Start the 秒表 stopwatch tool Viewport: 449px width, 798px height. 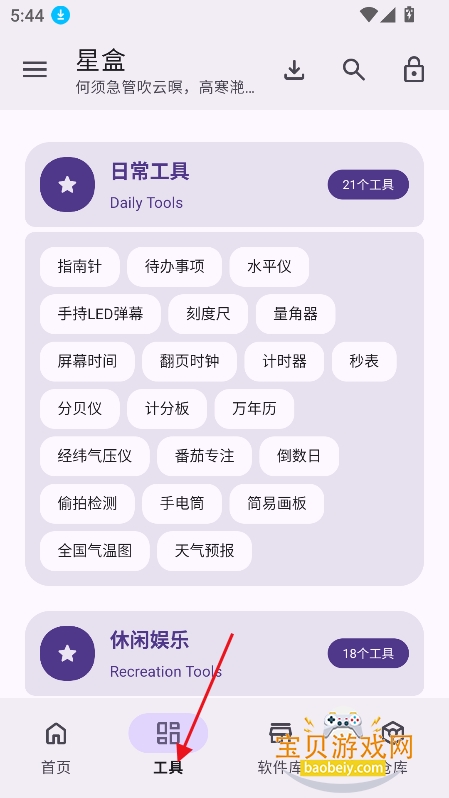click(x=364, y=361)
